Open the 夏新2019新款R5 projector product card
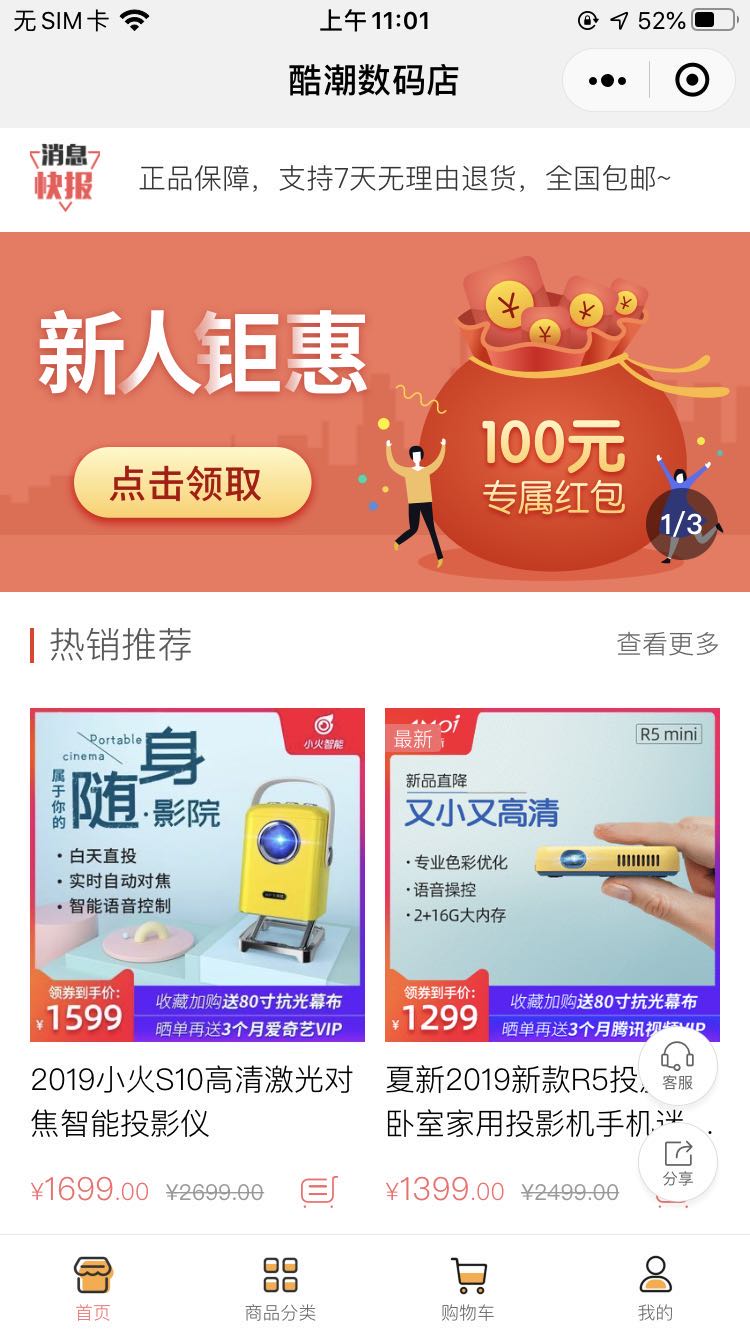 (551, 875)
